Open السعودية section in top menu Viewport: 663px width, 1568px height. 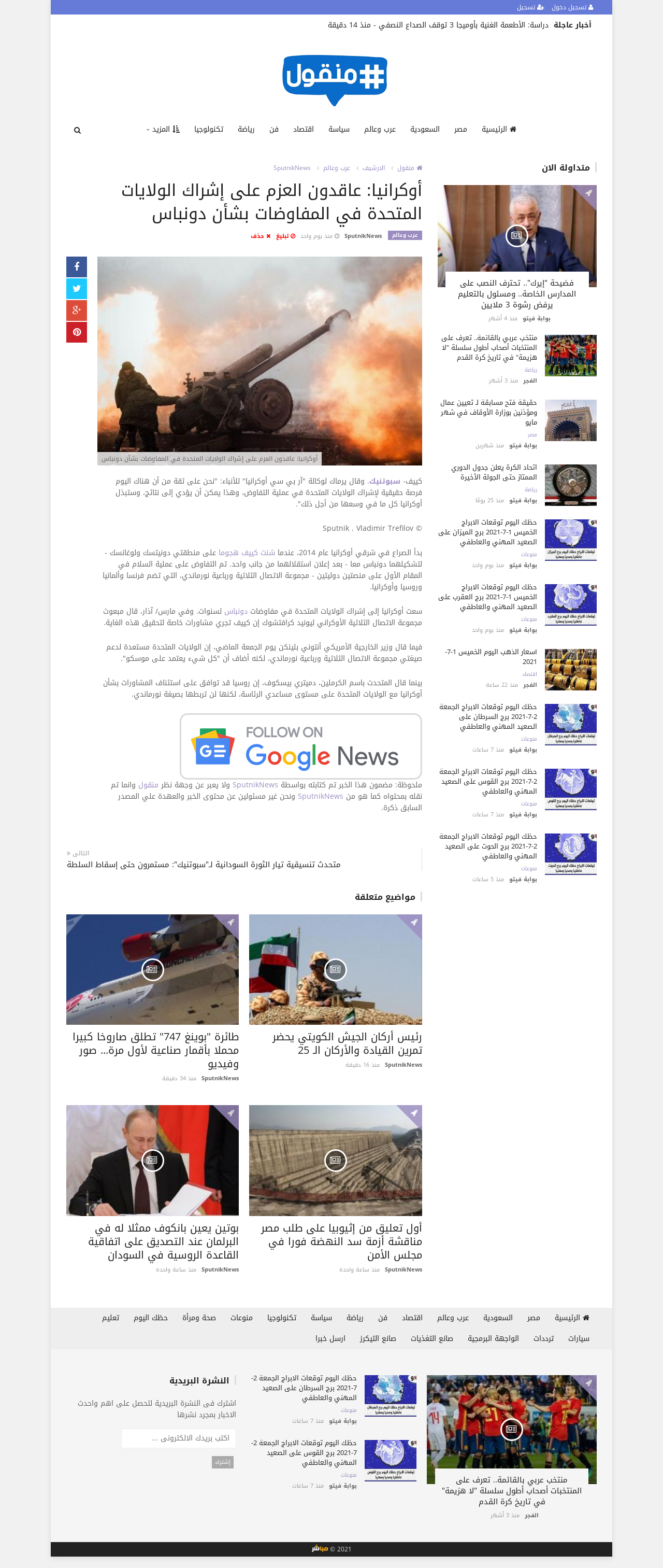425,129
